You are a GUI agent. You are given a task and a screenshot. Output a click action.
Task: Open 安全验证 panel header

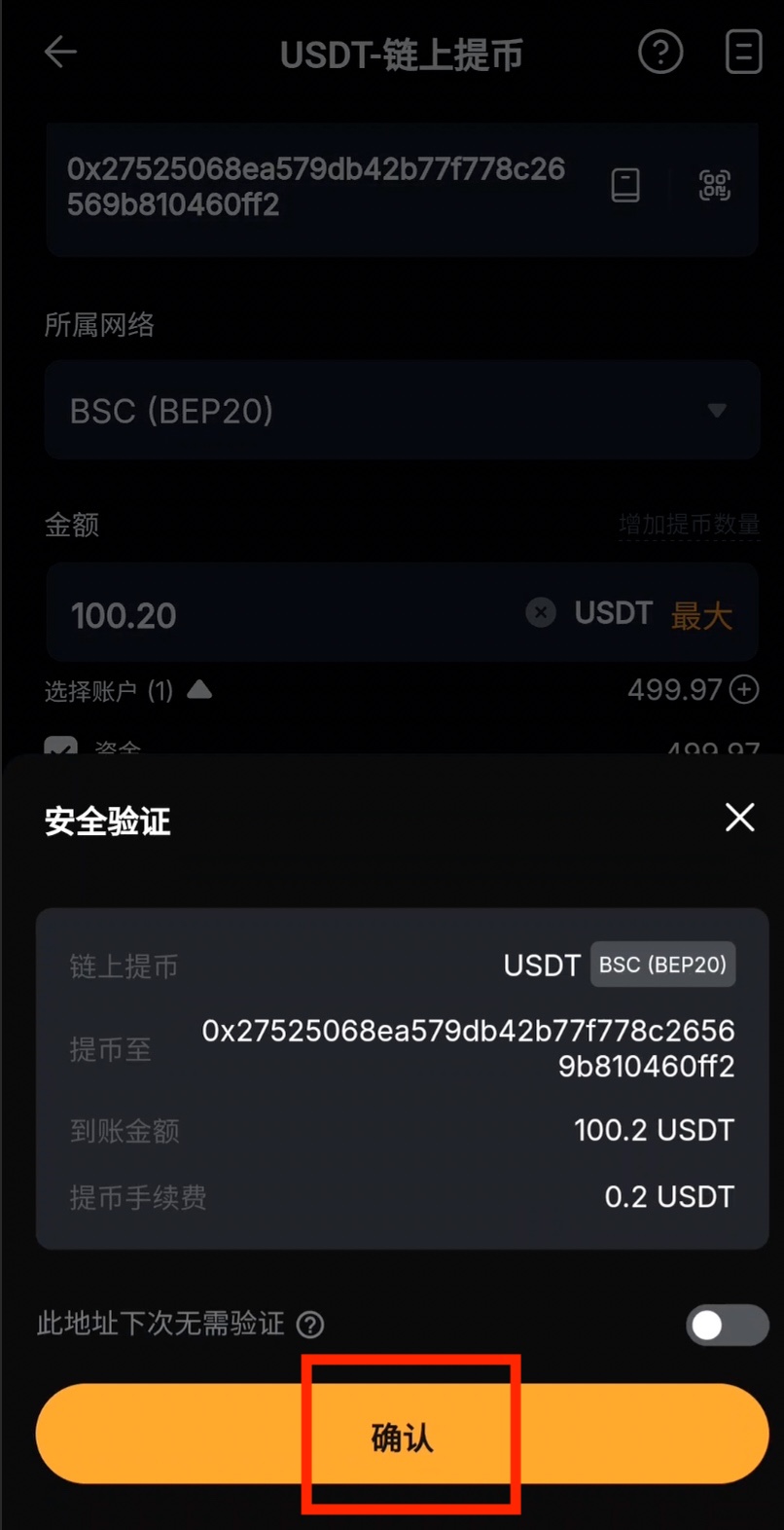point(107,820)
